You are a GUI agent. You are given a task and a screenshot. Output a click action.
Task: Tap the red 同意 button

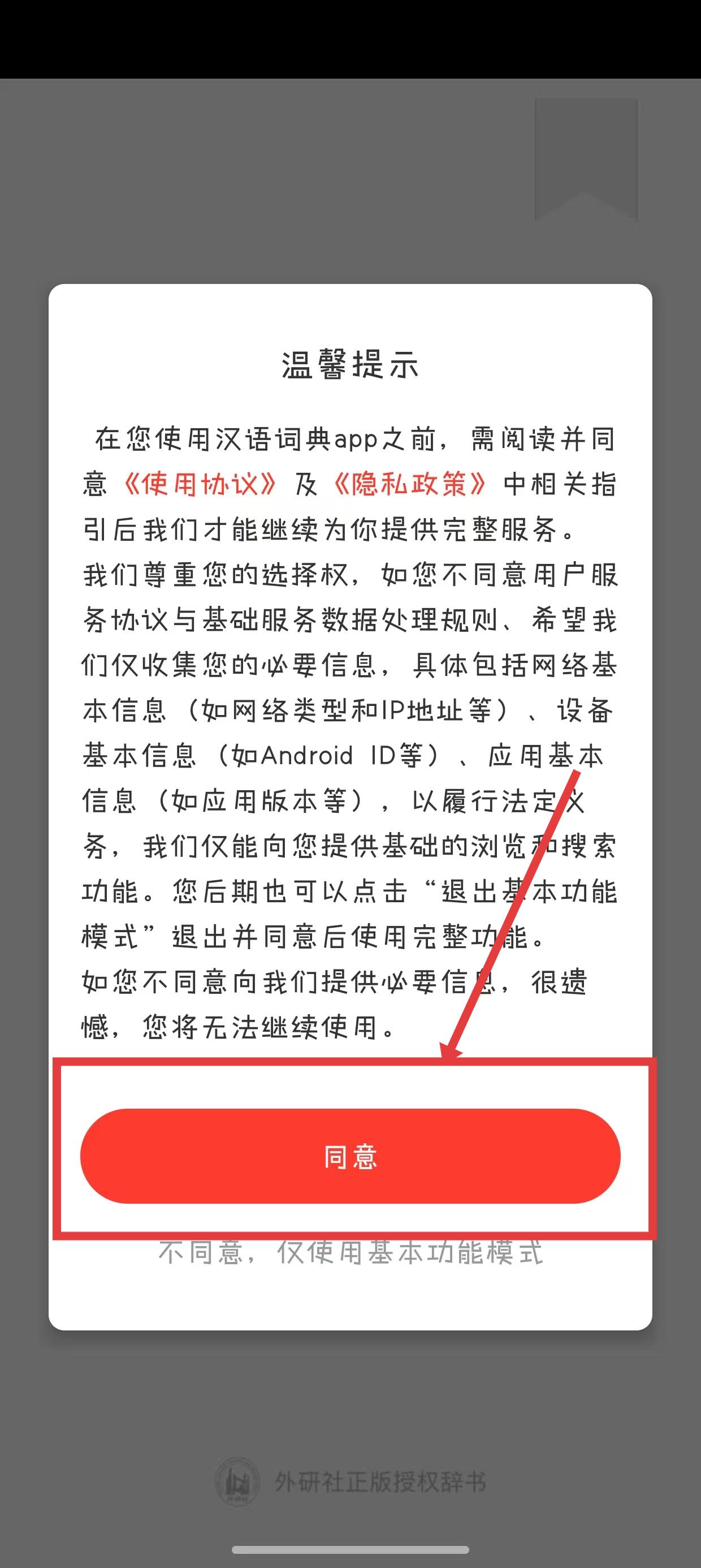(x=350, y=1156)
